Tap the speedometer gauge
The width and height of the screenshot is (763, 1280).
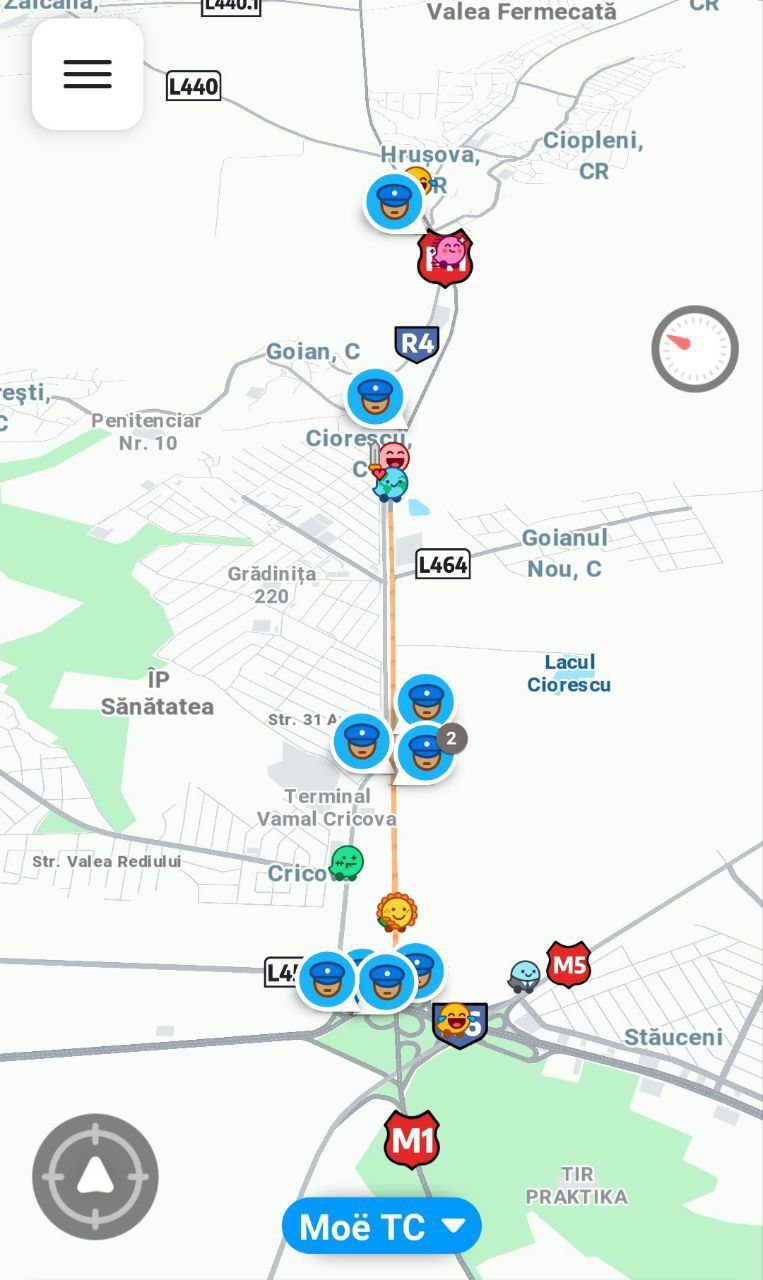pyautogui.click(x=695, y=348)
